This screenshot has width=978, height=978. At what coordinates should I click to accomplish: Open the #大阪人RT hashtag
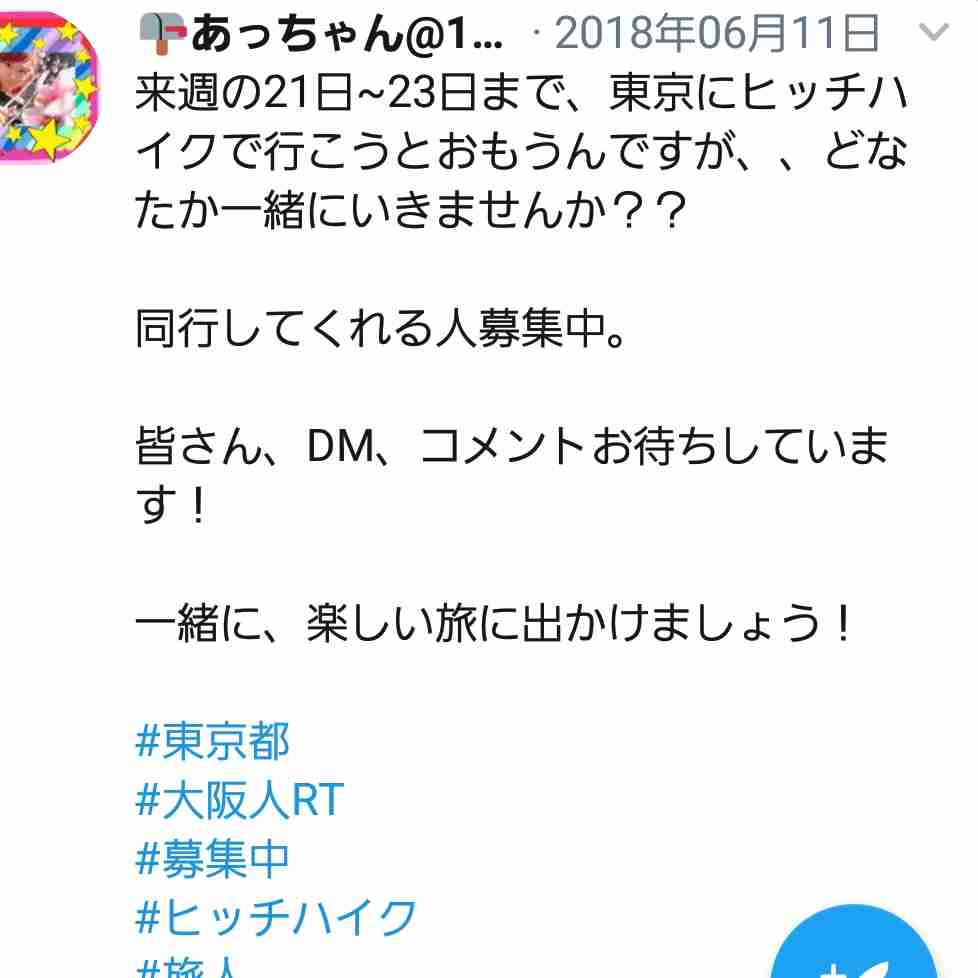tap(239, 800)
